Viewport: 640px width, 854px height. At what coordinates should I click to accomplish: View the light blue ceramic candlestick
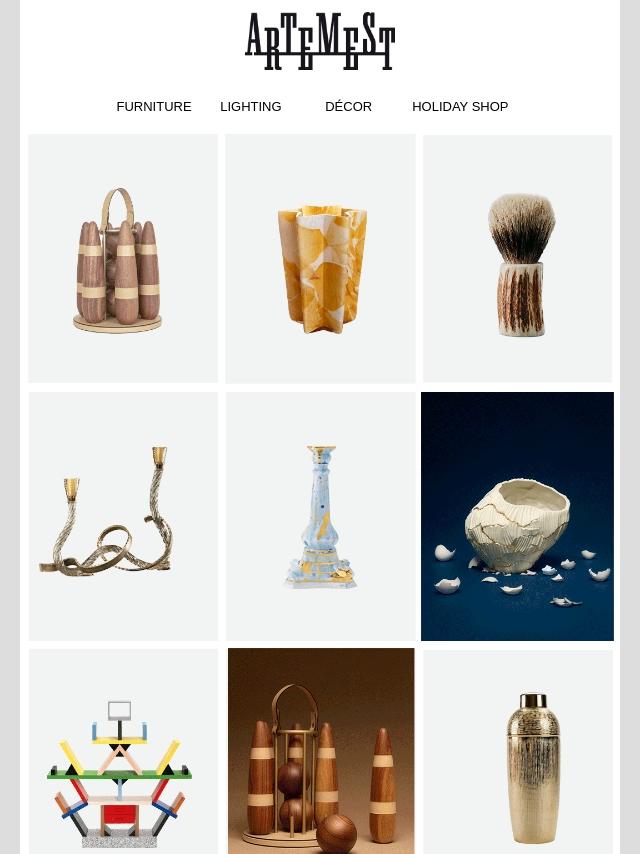(x=320, y=516)
